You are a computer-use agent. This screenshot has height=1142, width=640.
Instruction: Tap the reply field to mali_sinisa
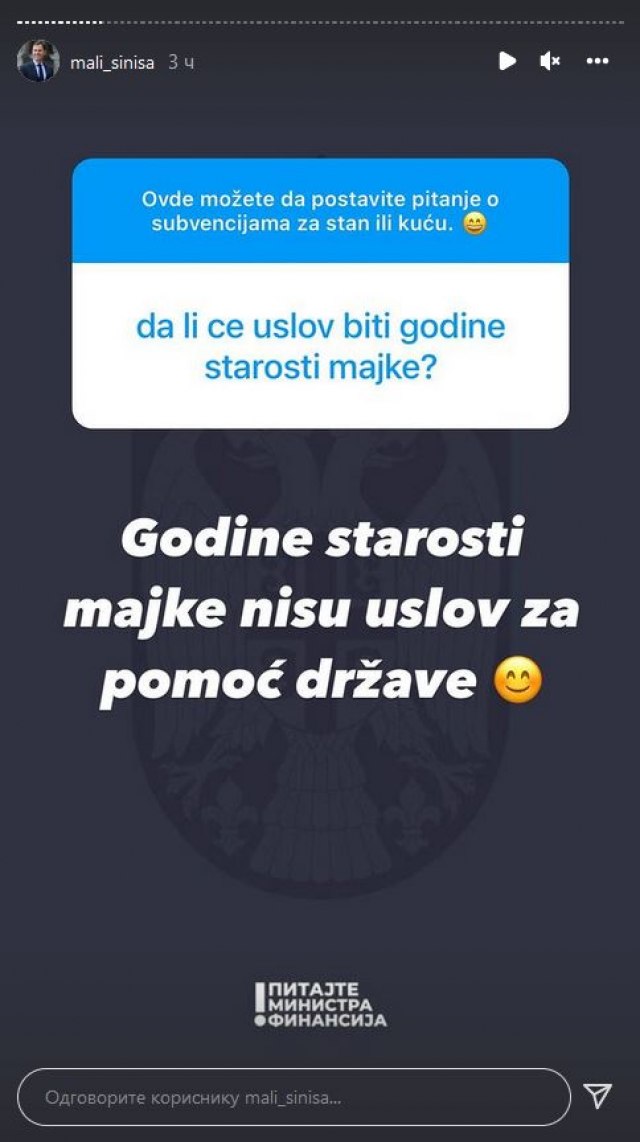(293, 1097)
